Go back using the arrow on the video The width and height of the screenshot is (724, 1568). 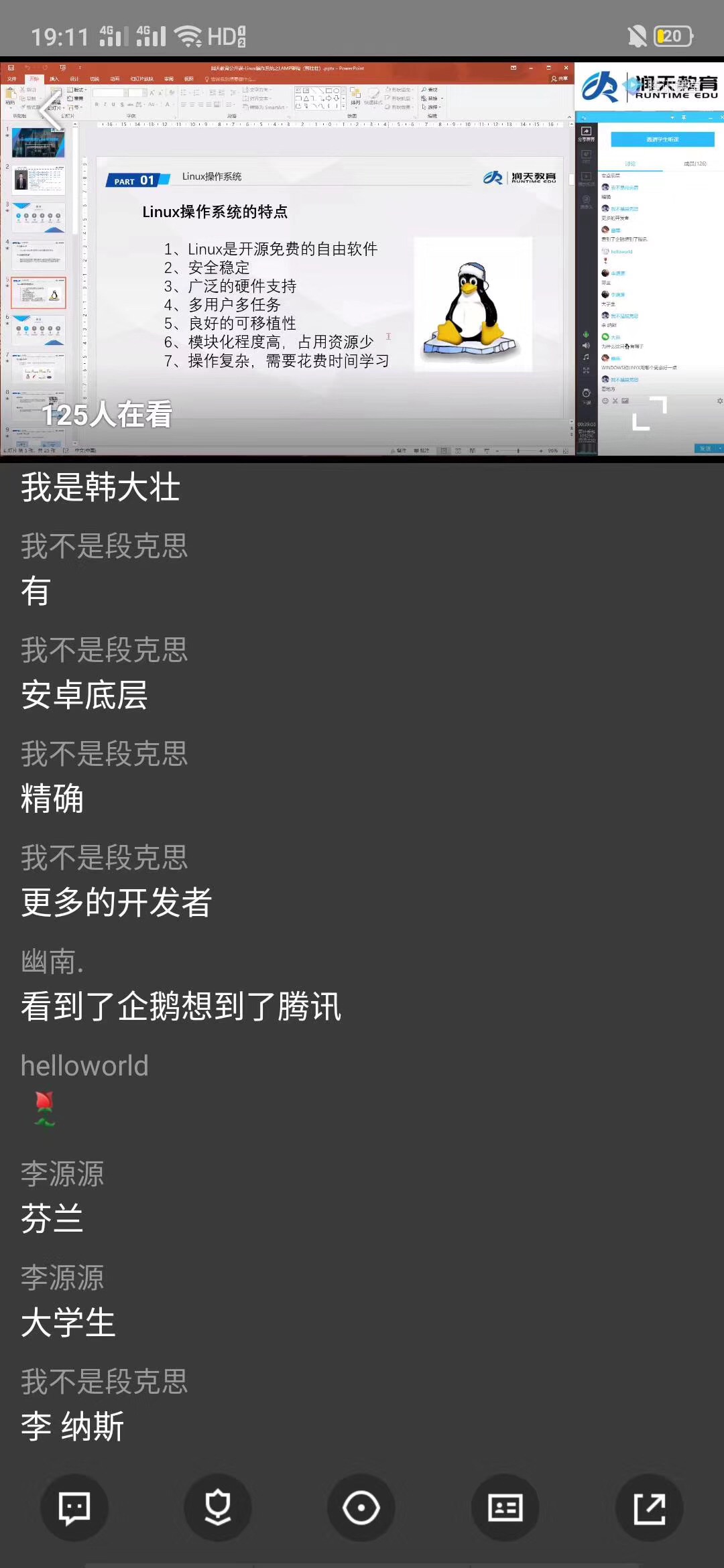tap(51, 111)
